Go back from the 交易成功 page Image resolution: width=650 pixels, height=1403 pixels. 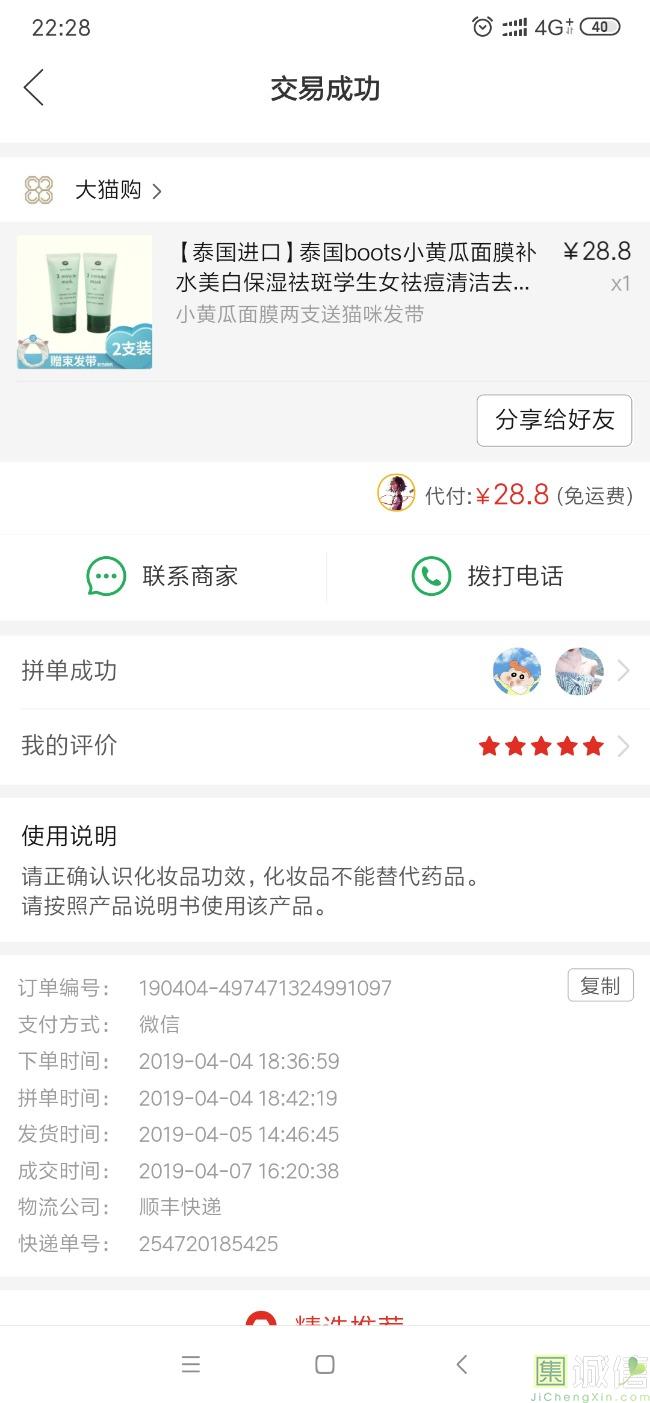point(34,88)
